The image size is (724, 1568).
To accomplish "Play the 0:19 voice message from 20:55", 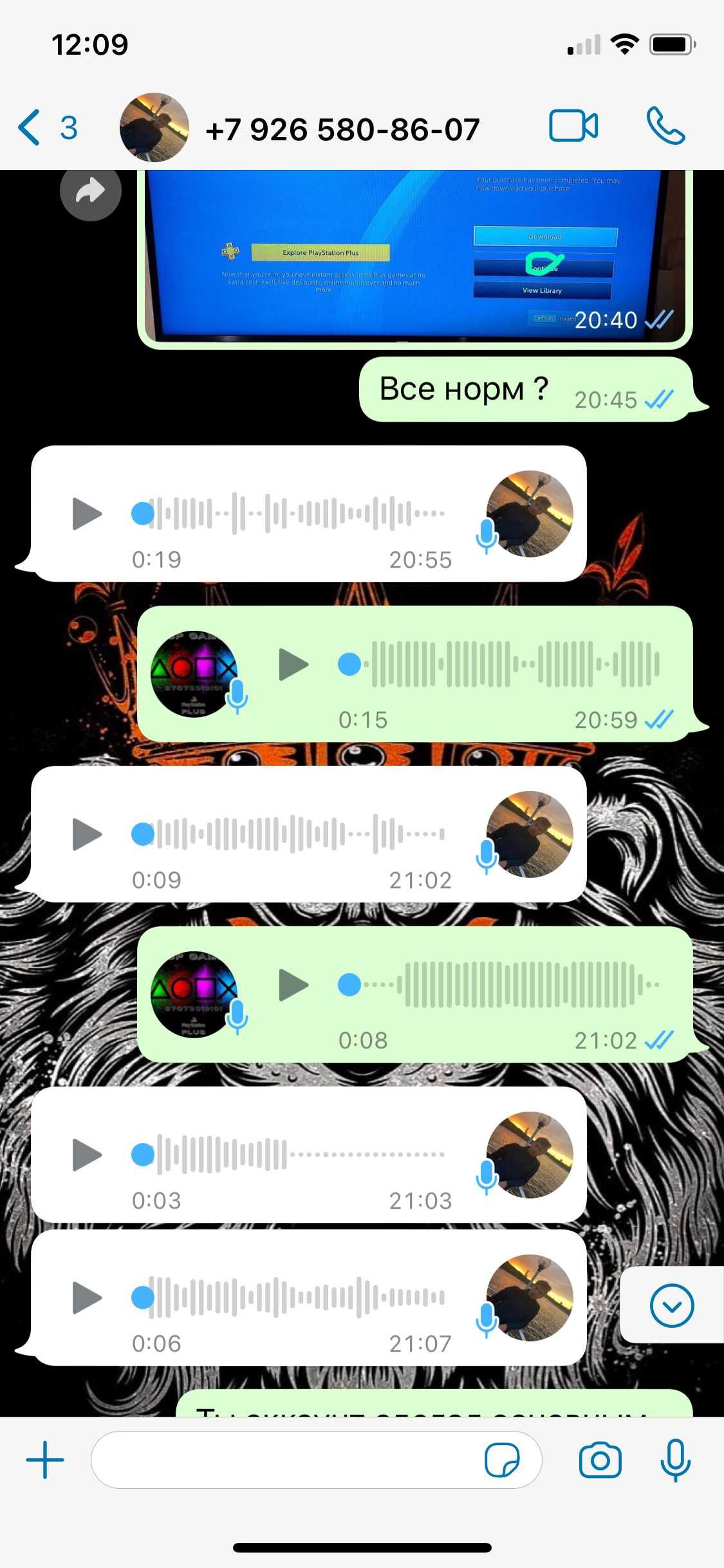I will click(x=87, y=514).
